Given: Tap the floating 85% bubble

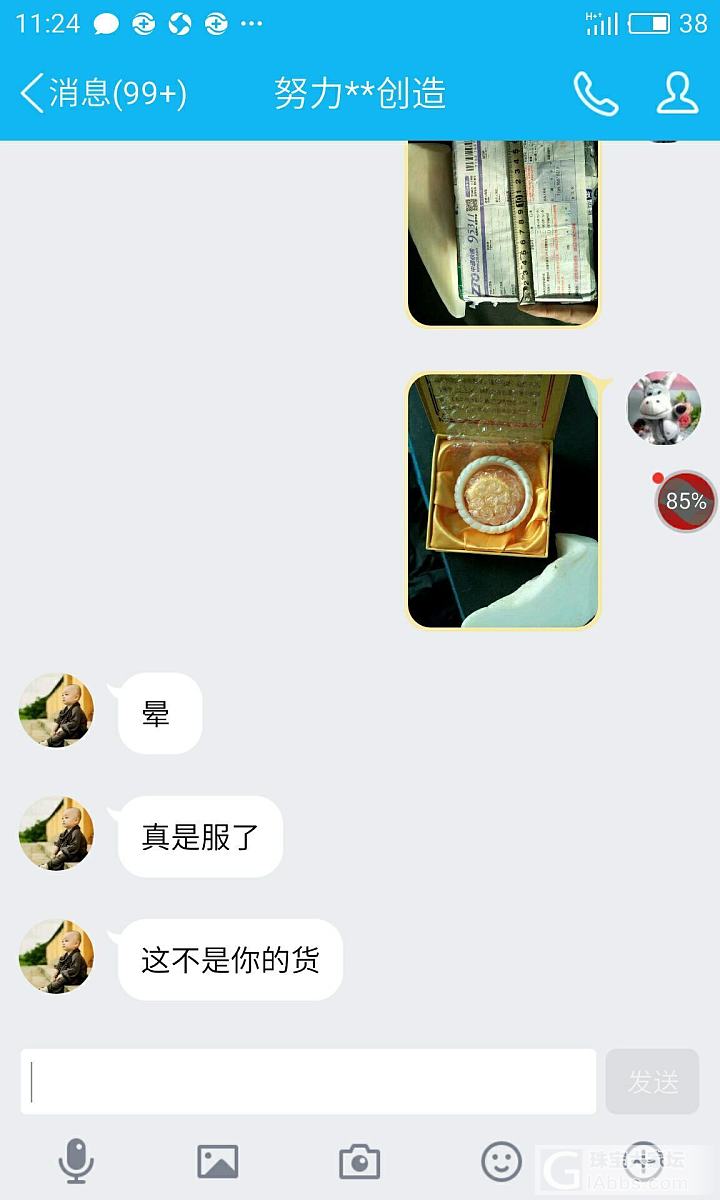Looking at the screenshot, I should coord(686,501).
